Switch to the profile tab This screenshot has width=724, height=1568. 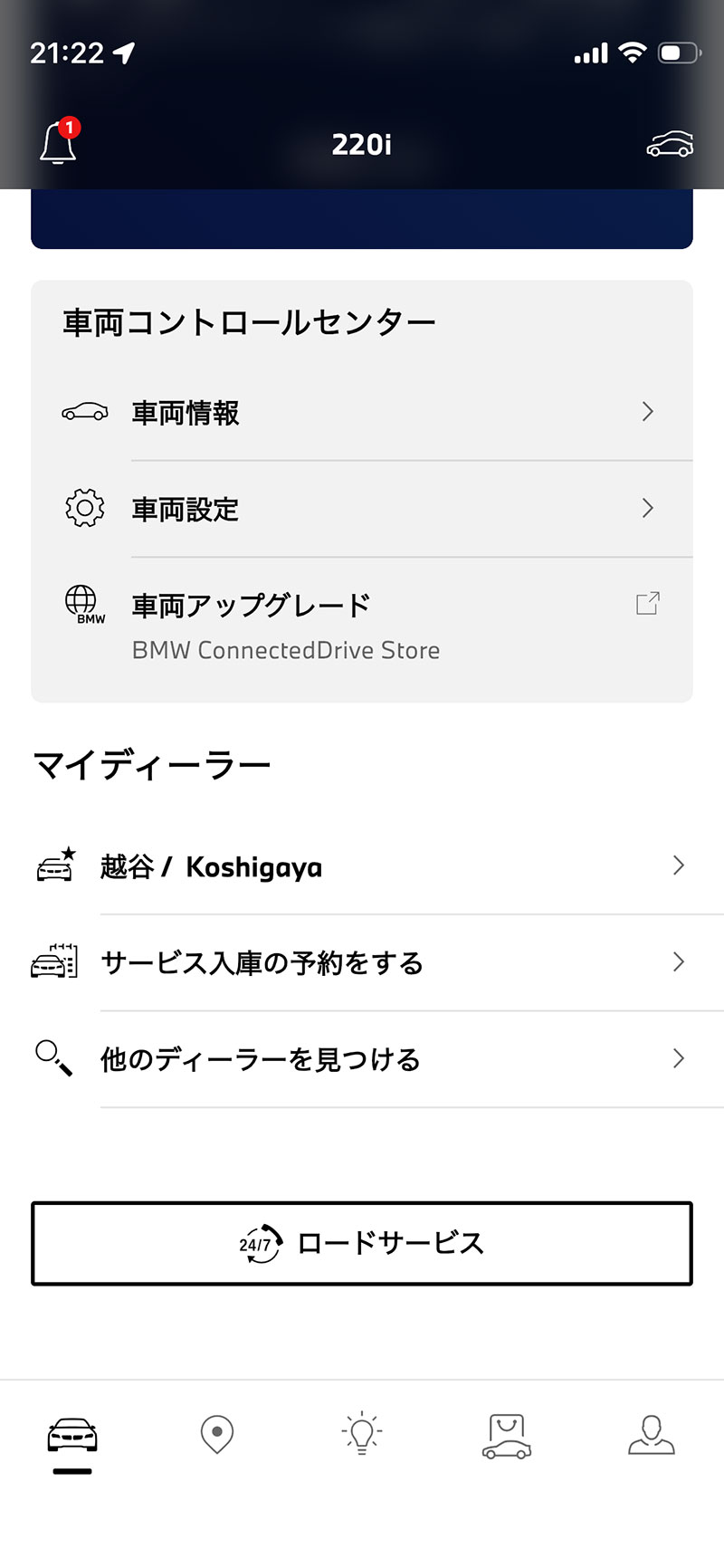click(652, 1435)
